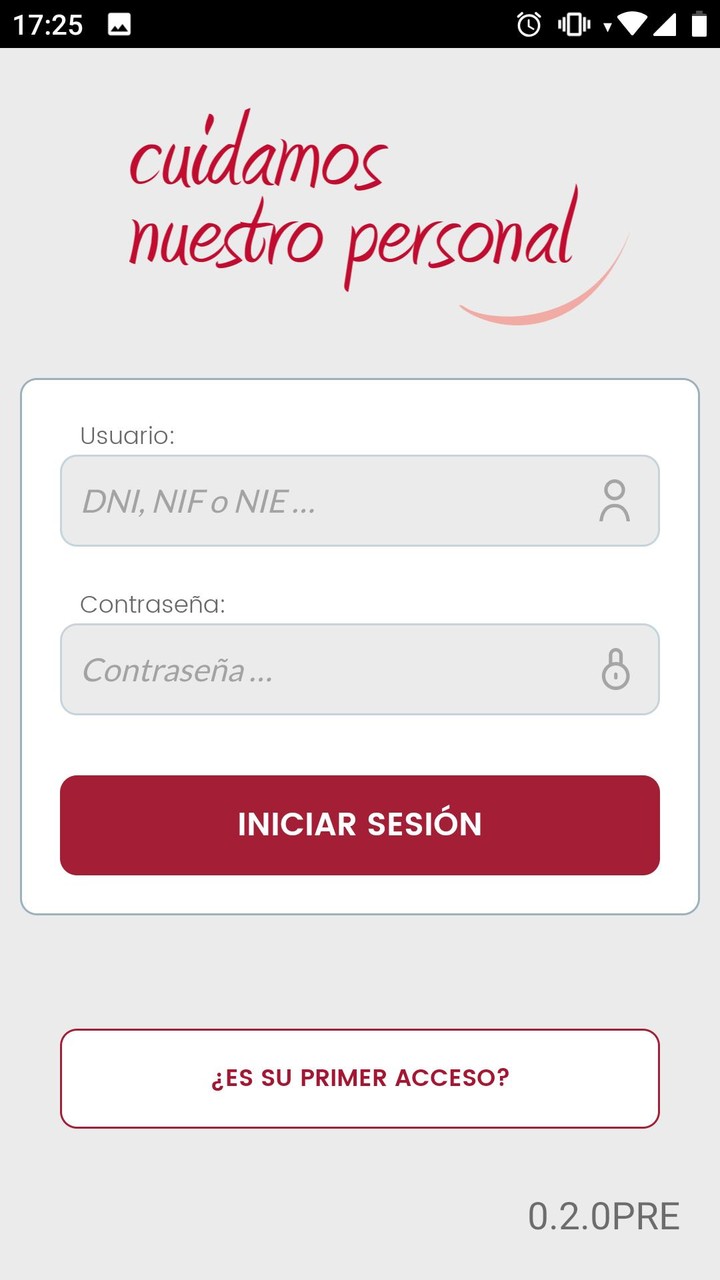The width and height of the screenshot is (720, 1280).
Task: Open '¿ES SU PRIMER ACCESO?'
Action: click(x=360, y=1078)
